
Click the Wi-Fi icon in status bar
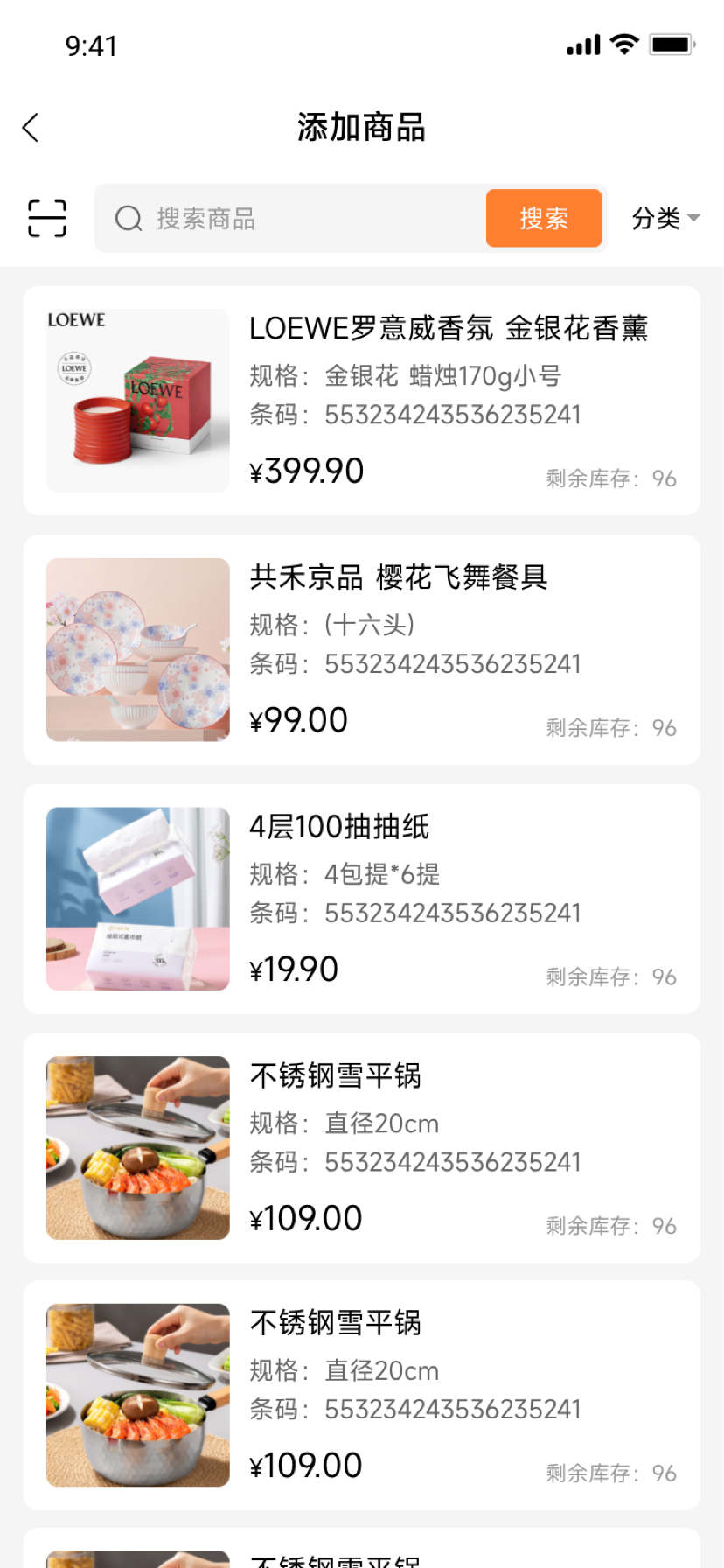click(623, 44)
